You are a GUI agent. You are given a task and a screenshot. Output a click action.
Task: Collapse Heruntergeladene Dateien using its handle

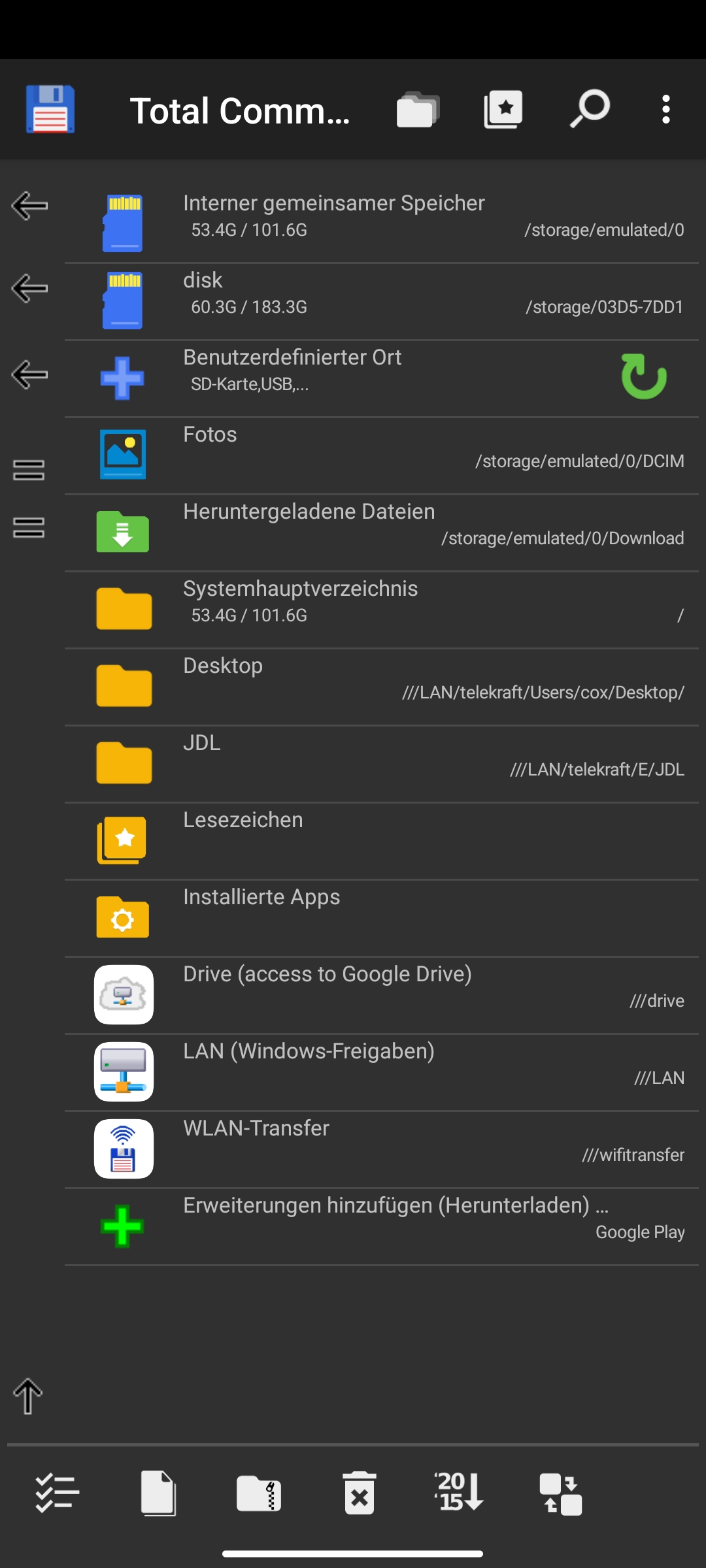[29, 528]
